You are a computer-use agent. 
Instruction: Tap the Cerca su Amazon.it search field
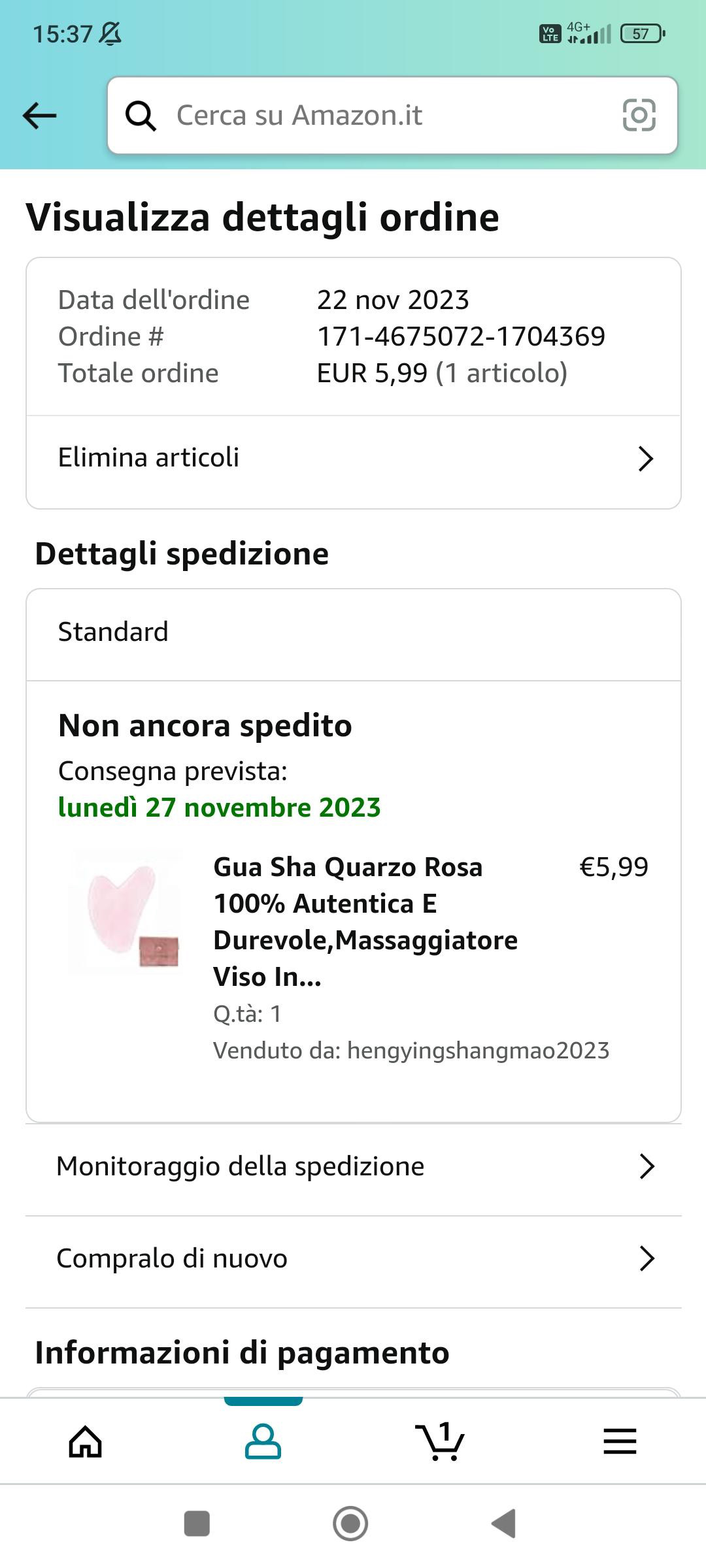pyautogui.click(x=366, y=116)
